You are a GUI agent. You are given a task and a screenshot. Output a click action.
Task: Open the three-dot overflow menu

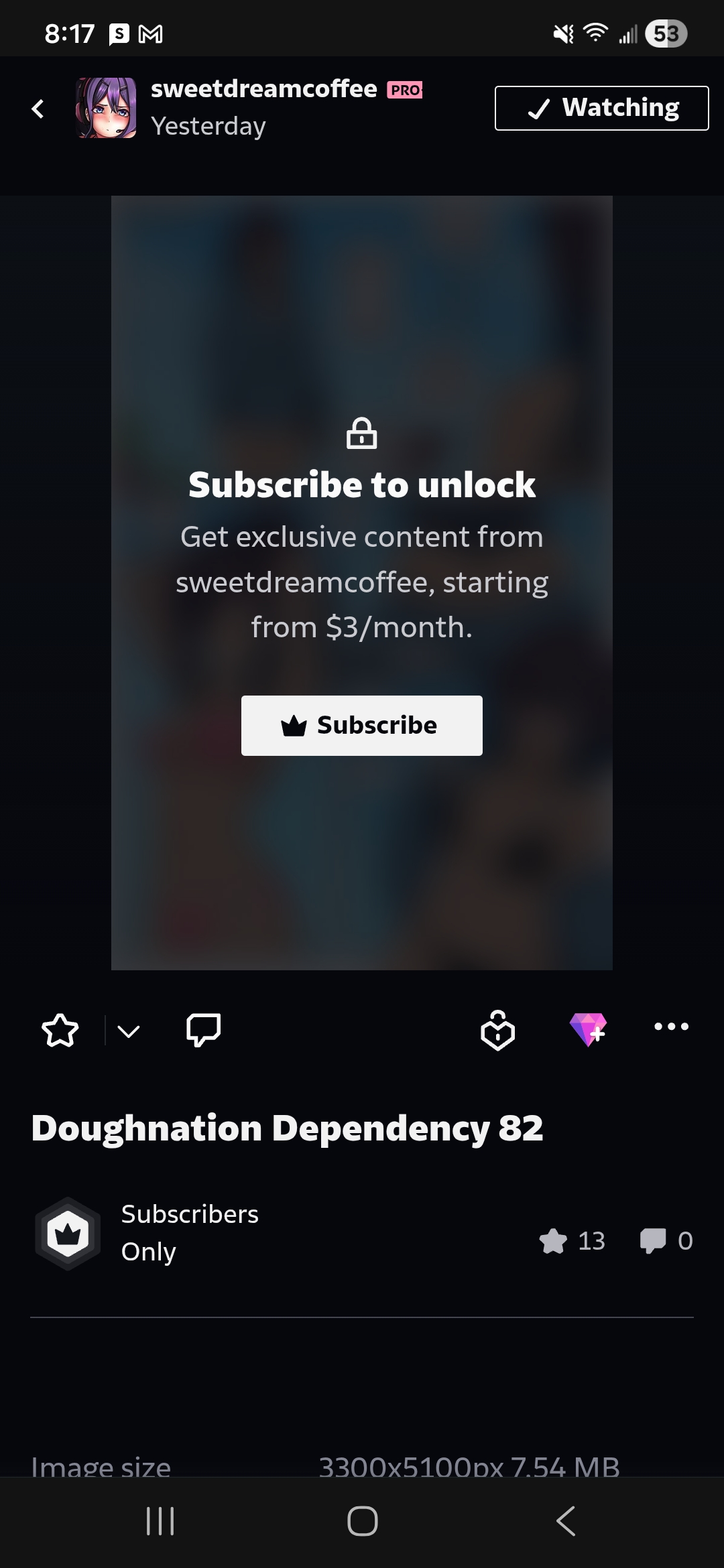(x=671, y=1027)
